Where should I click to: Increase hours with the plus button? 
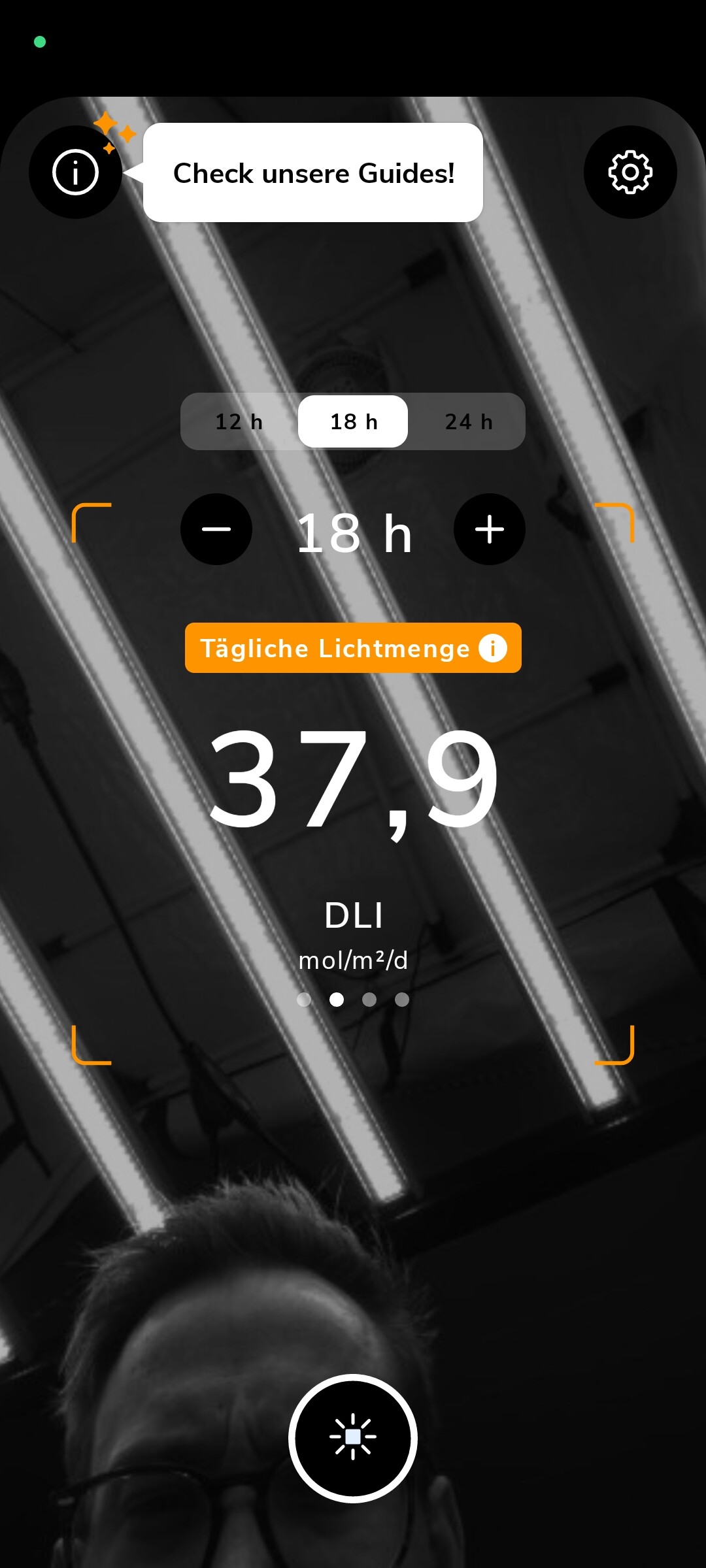[x=490, y=529]
